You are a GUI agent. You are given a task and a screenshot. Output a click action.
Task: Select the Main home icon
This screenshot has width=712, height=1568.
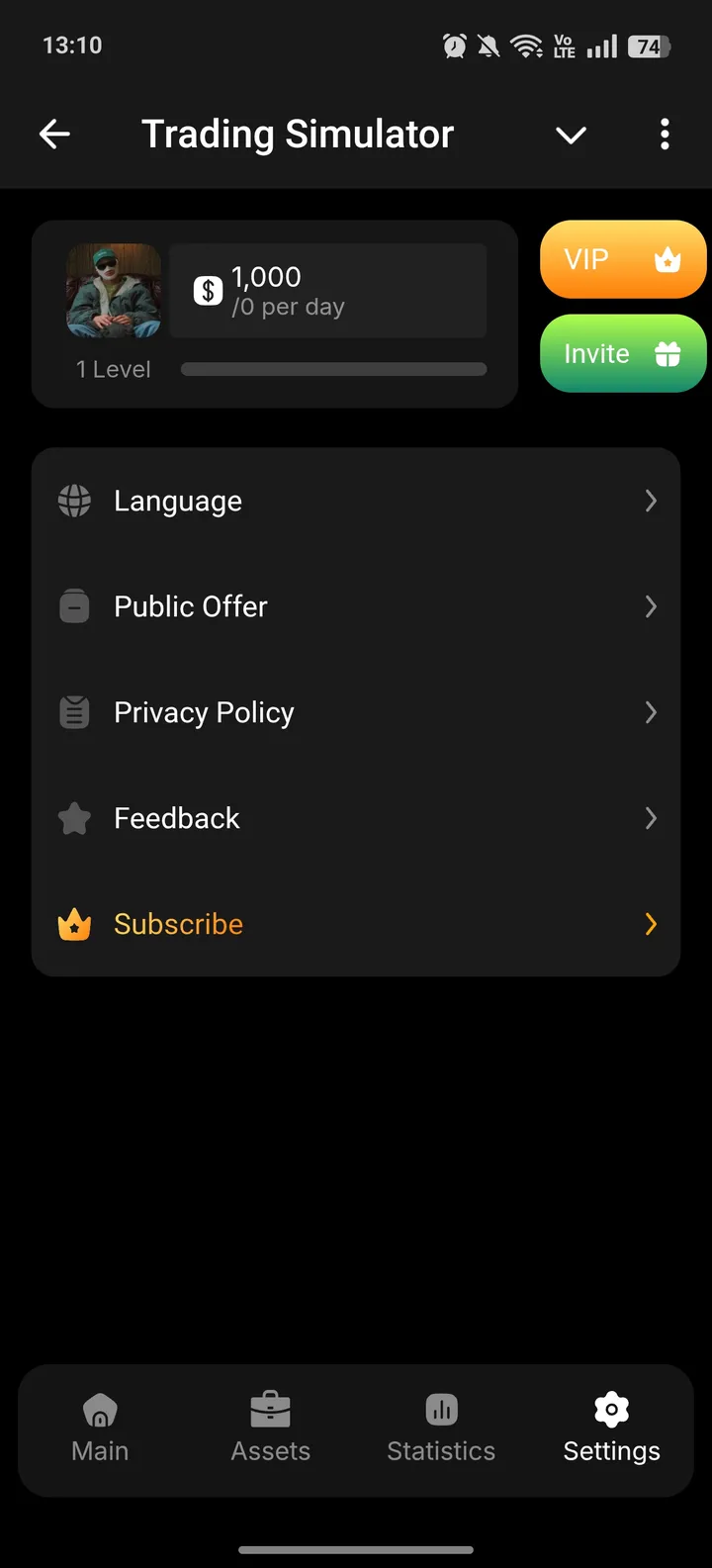point(100,1410)
